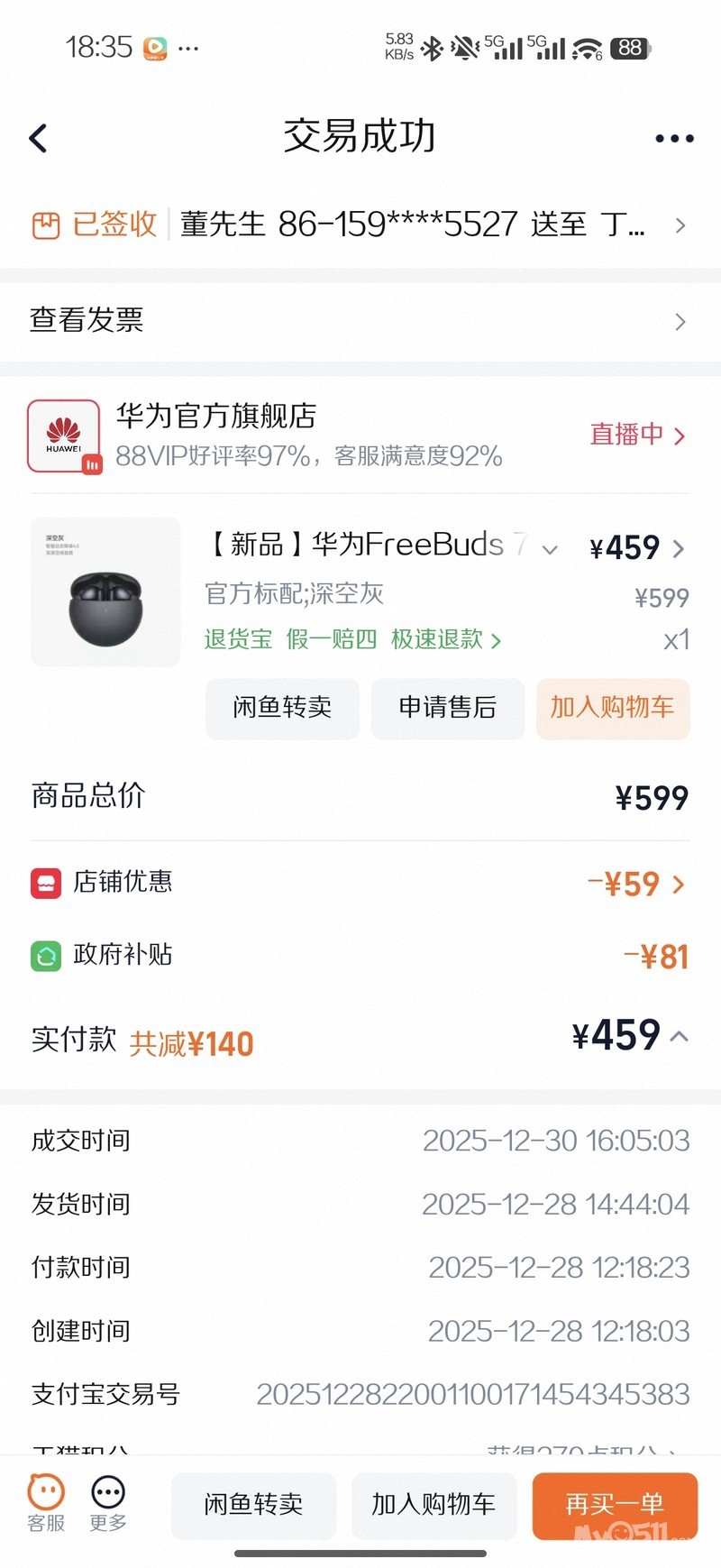Tap 再买一单 to reorder

click(615, 1504)
